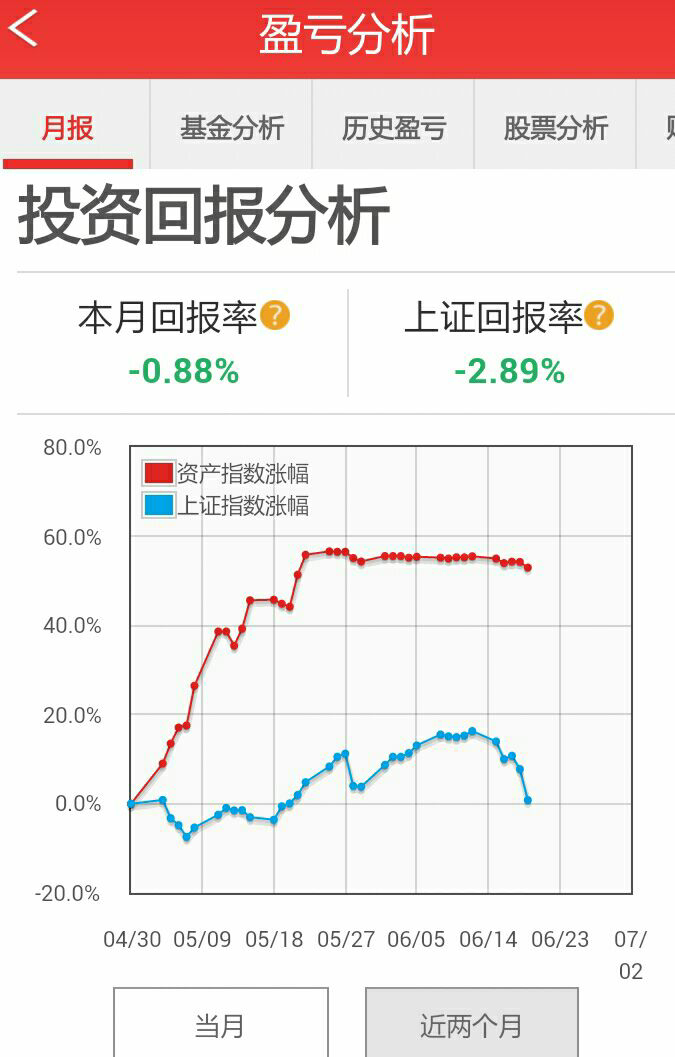This screenshot has height=1057, width=675.
Task: Tap the help icon beside 本月回报率
Action: [x=275, y=317]
